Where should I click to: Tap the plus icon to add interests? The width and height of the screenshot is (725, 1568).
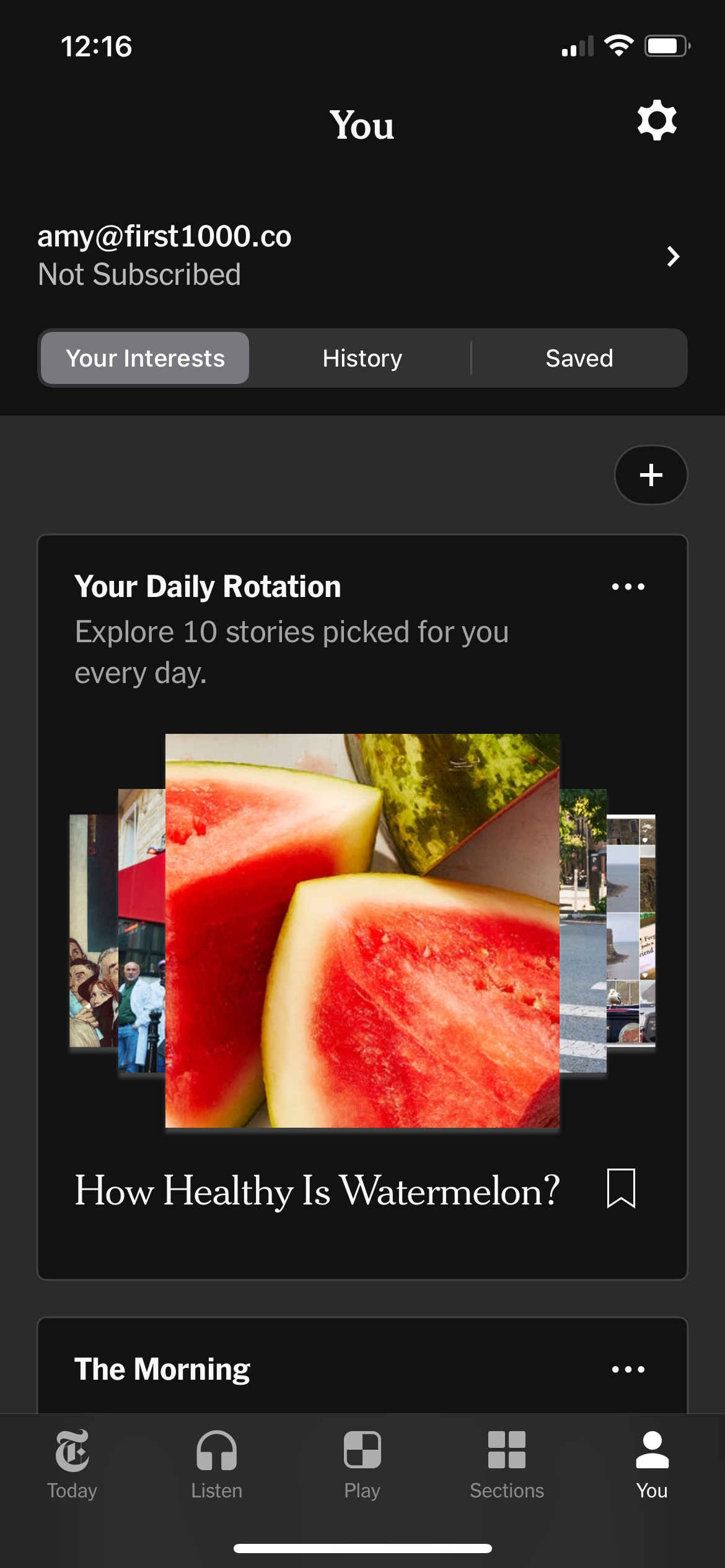tap(651, 474)
